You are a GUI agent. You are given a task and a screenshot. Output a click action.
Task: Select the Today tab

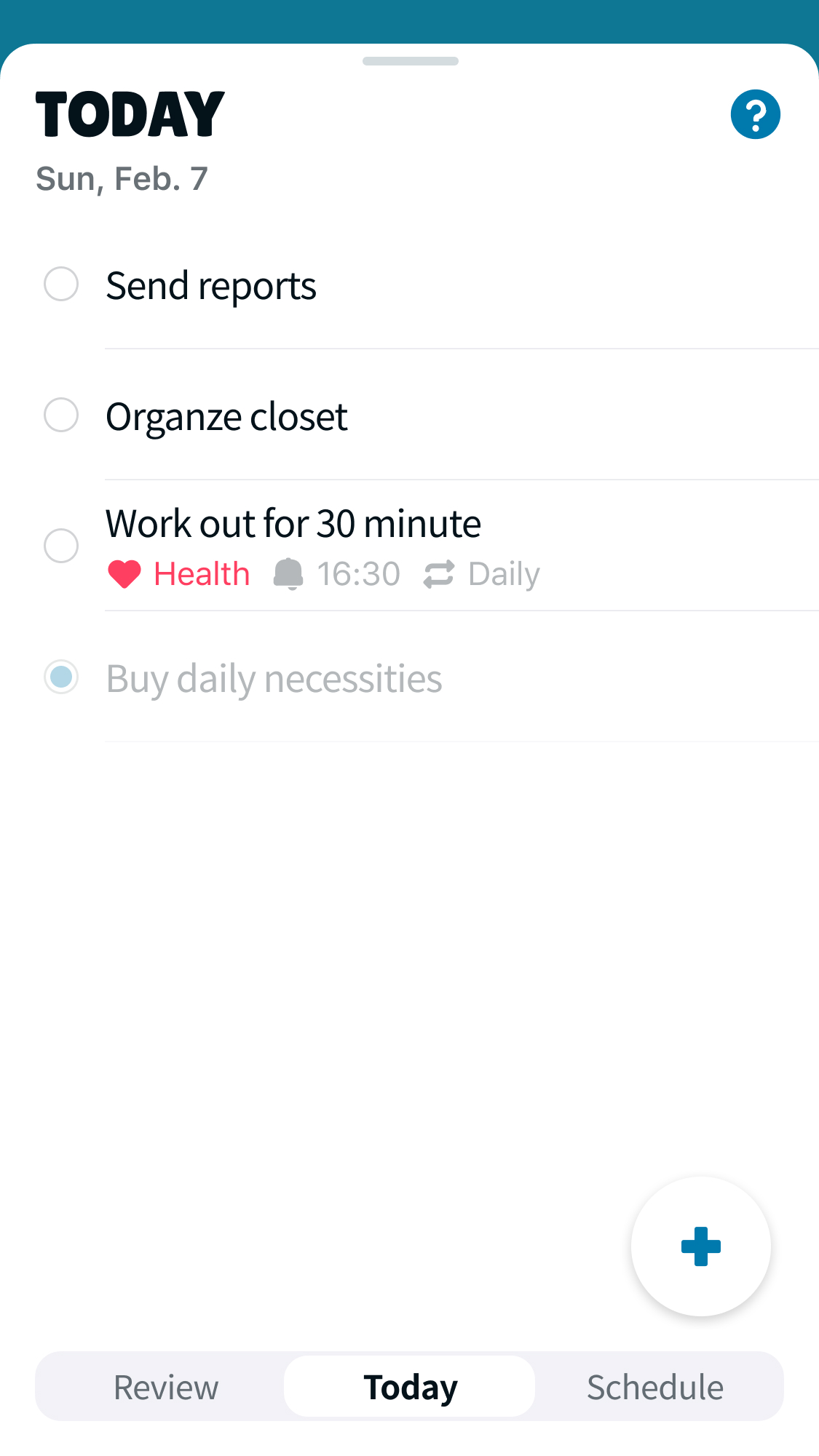(409, 1386)
